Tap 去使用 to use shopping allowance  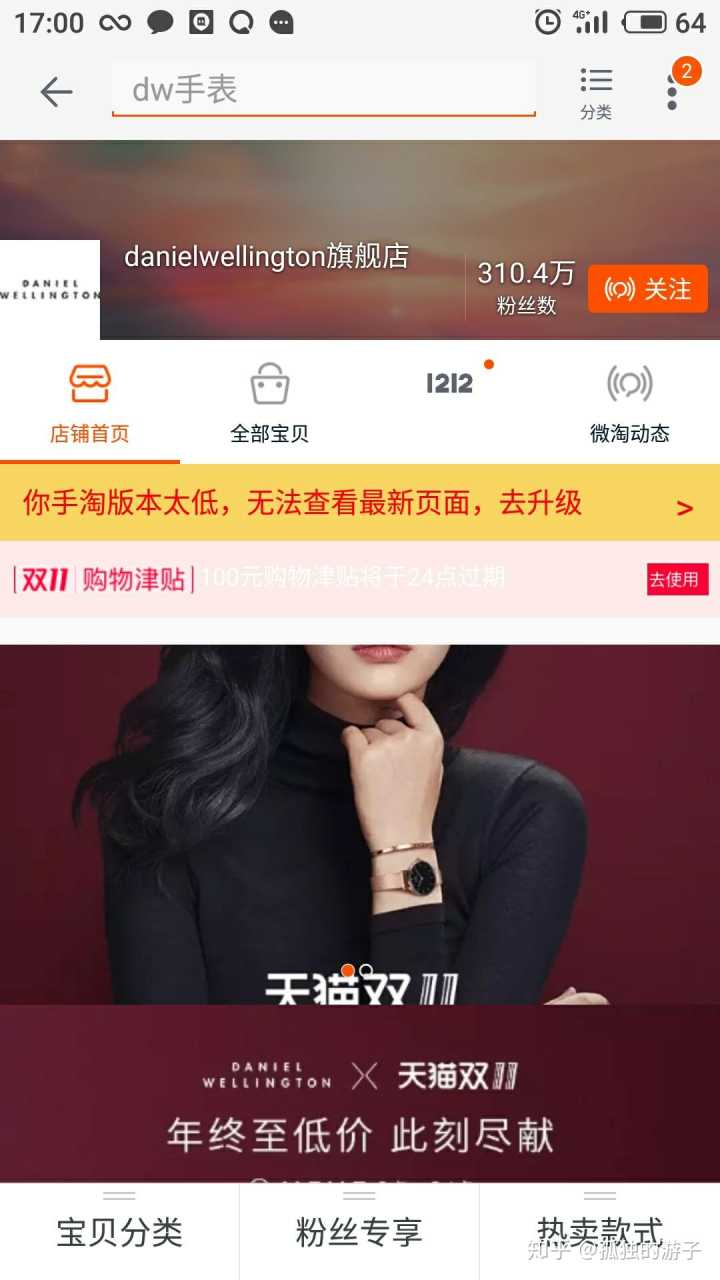(x=677, y=579)
